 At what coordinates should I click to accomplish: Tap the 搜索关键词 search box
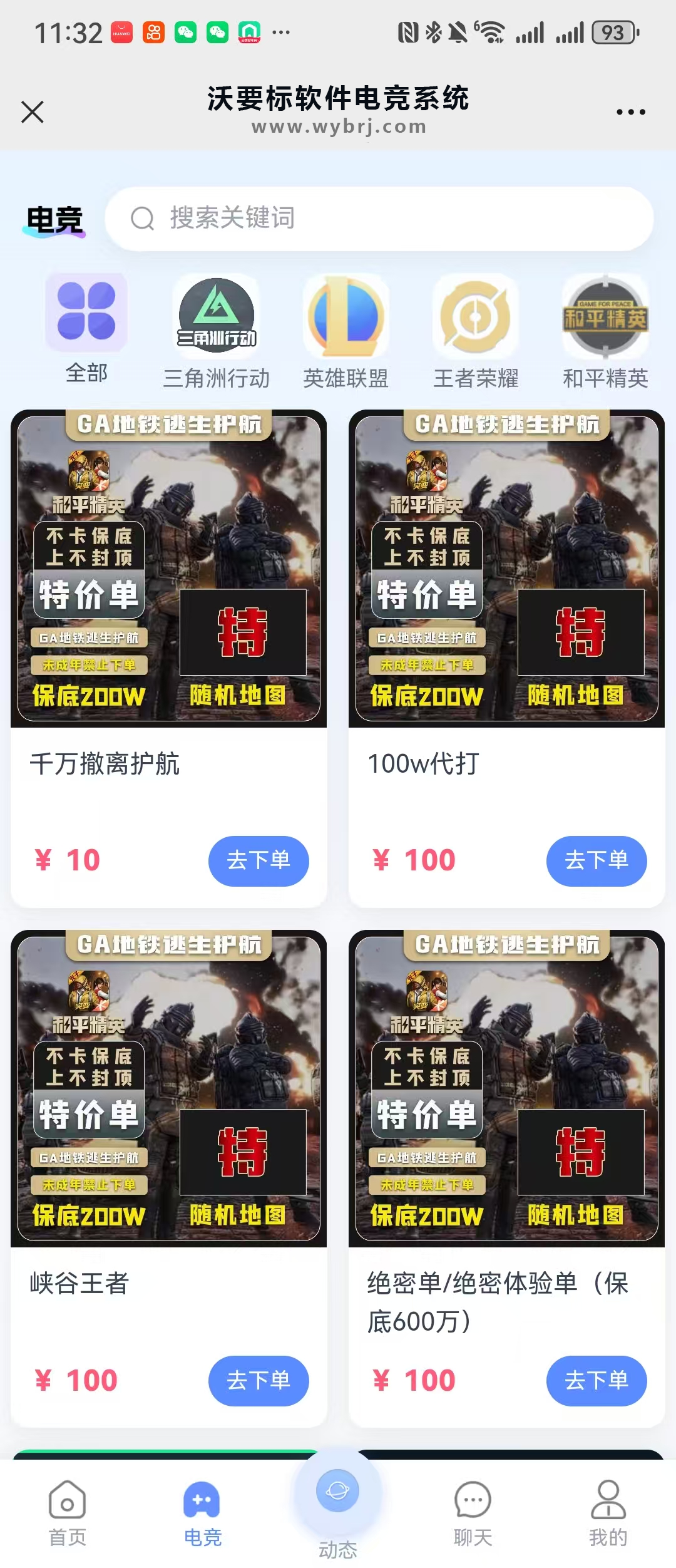click(x=379, y=219)
